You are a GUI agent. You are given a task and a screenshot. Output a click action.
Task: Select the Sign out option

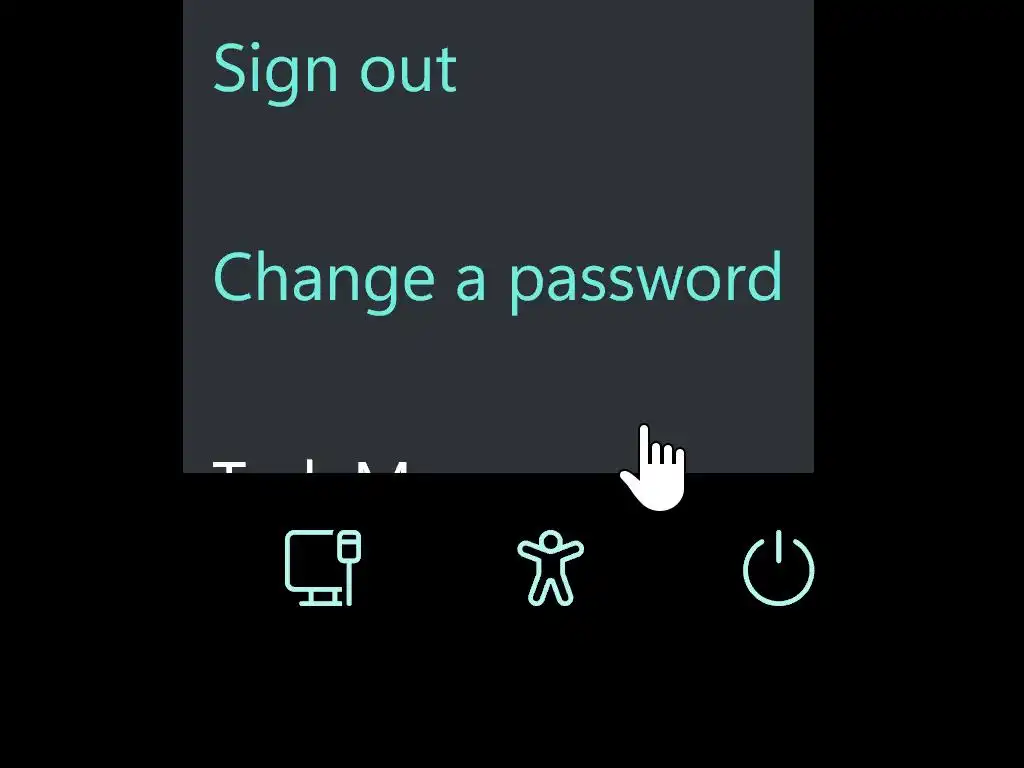pyautogui.click(x=335, y=68)
